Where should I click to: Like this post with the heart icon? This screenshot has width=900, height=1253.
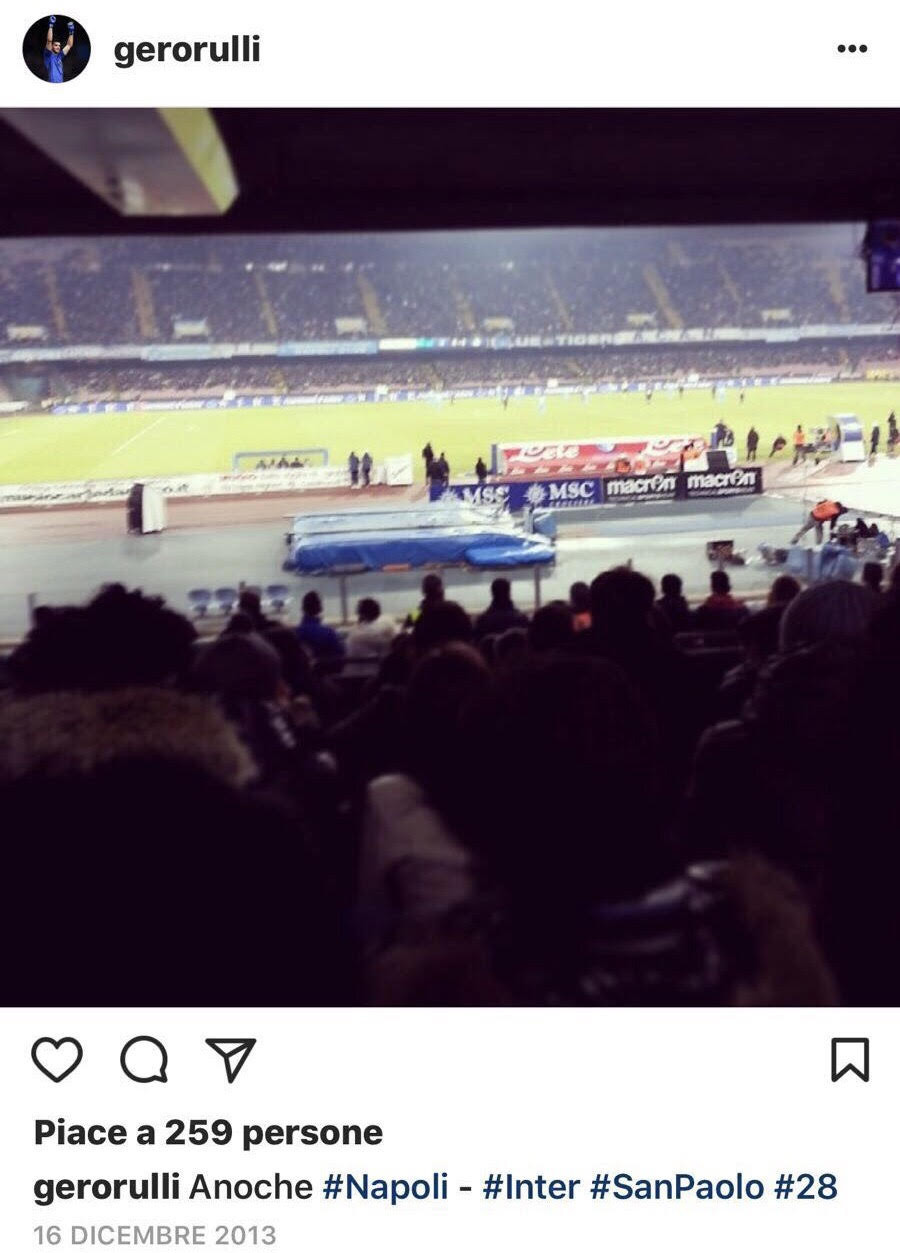(57, 1059)
